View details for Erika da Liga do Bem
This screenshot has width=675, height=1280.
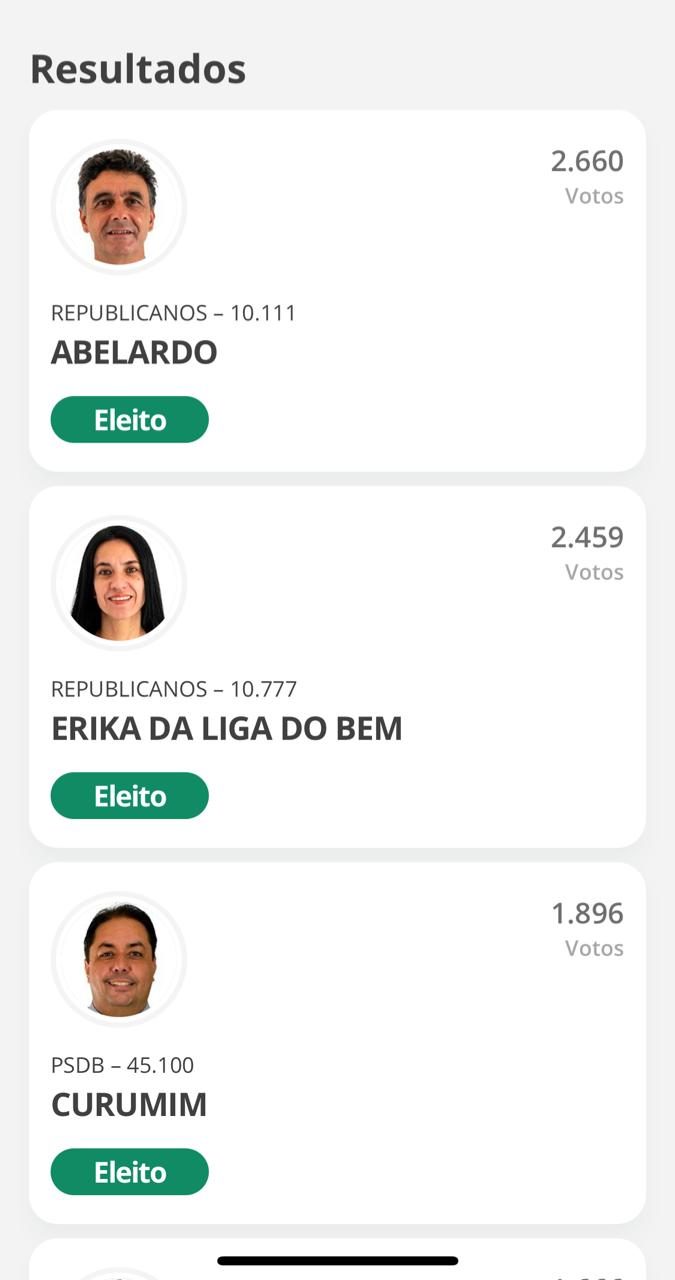coord(337,667)
